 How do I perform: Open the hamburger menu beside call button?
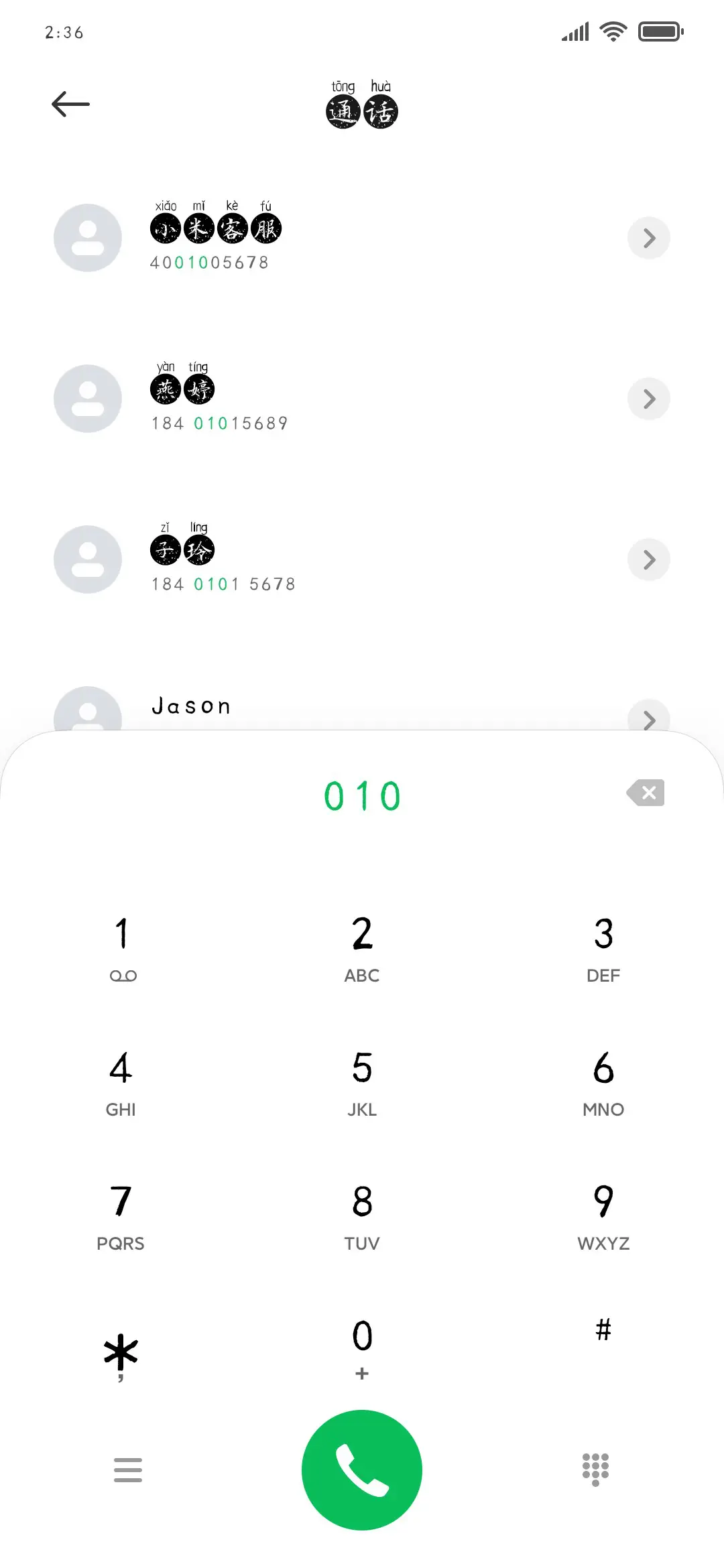coord(127,1470)
